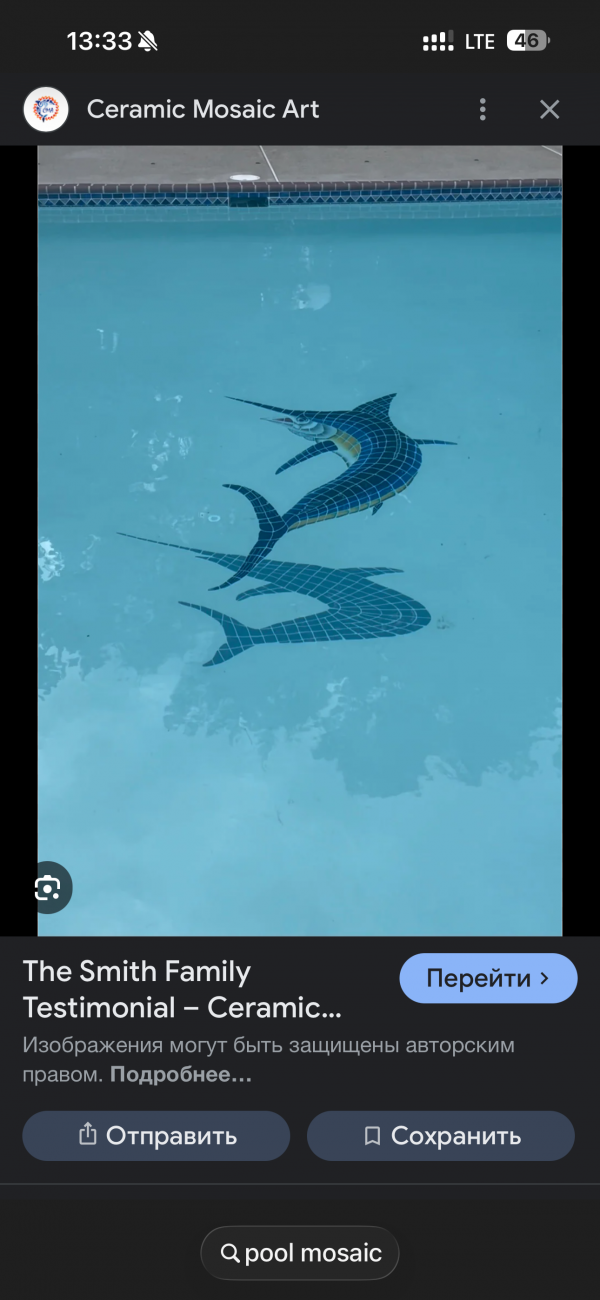Tap the Перейти button to visit the site

click(x=488, y=978)
